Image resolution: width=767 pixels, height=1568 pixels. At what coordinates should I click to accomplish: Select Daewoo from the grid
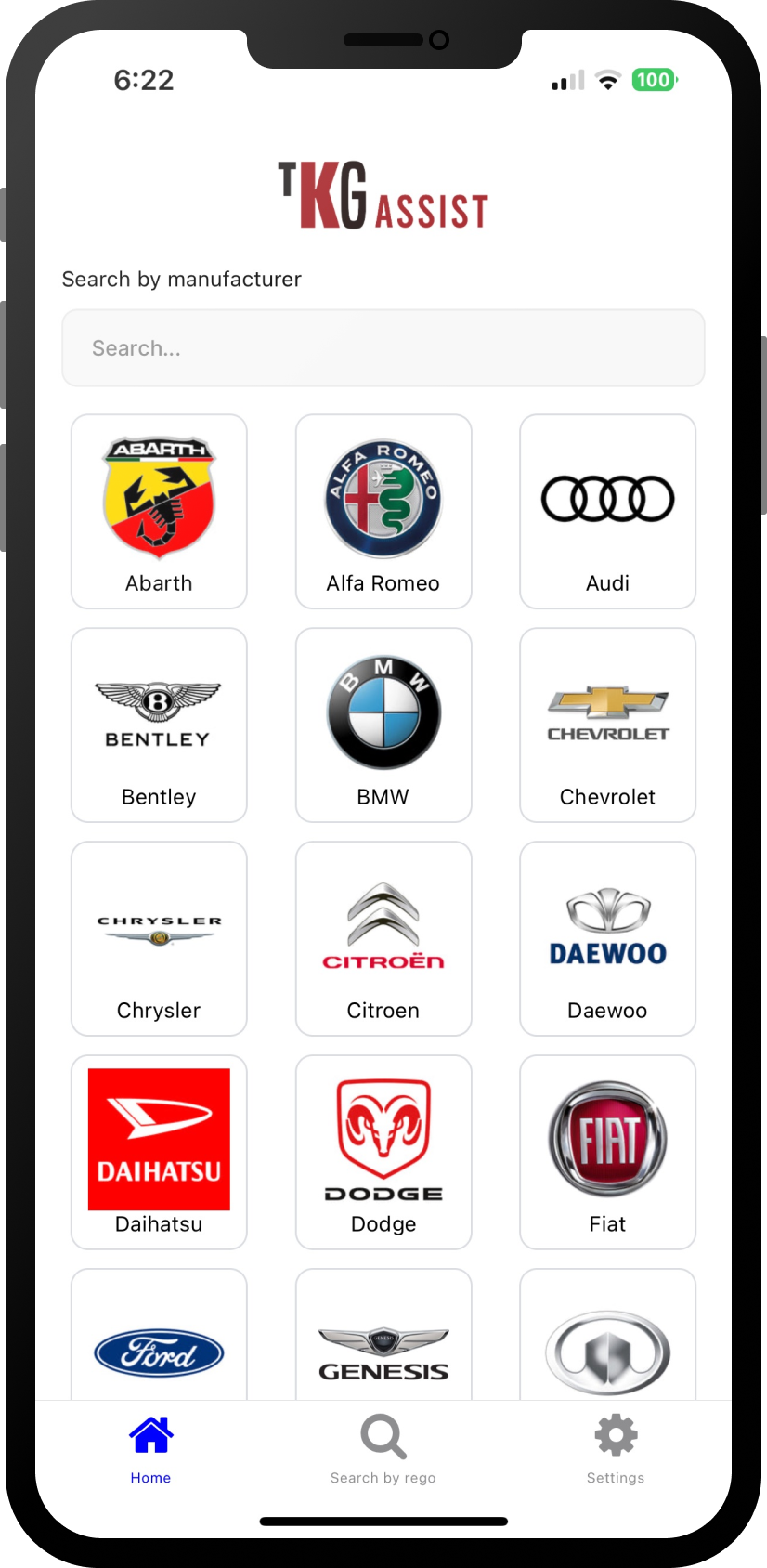tap(607, 939)
